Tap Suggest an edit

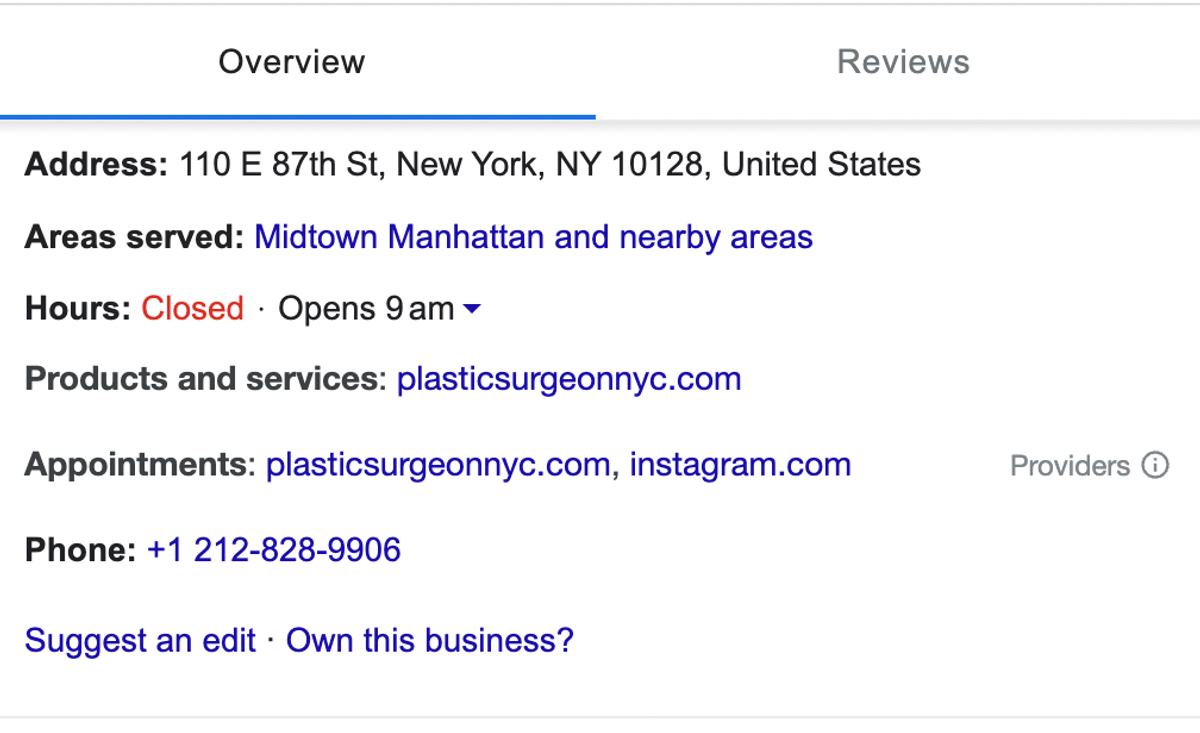[140, 640]
